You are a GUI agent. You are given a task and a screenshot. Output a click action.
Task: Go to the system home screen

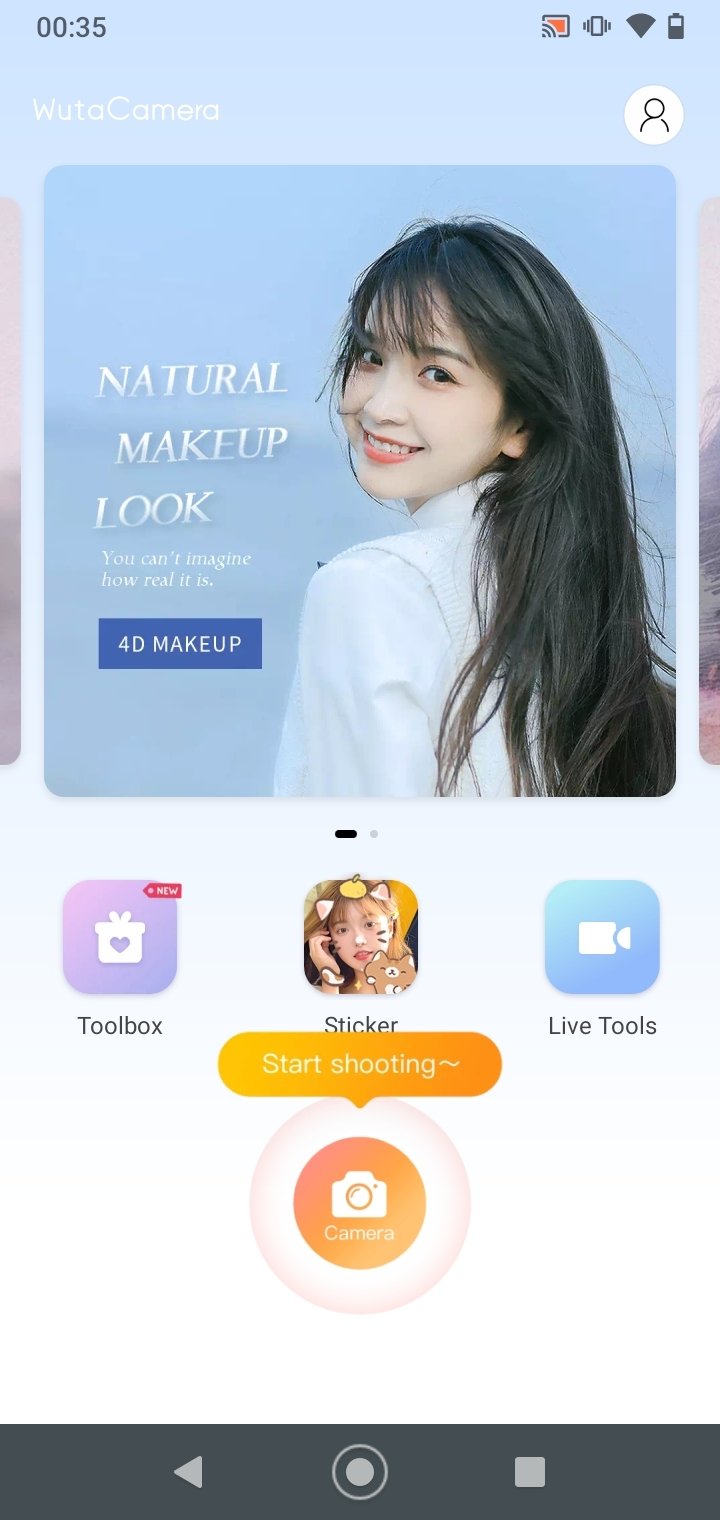[360, 1472]
